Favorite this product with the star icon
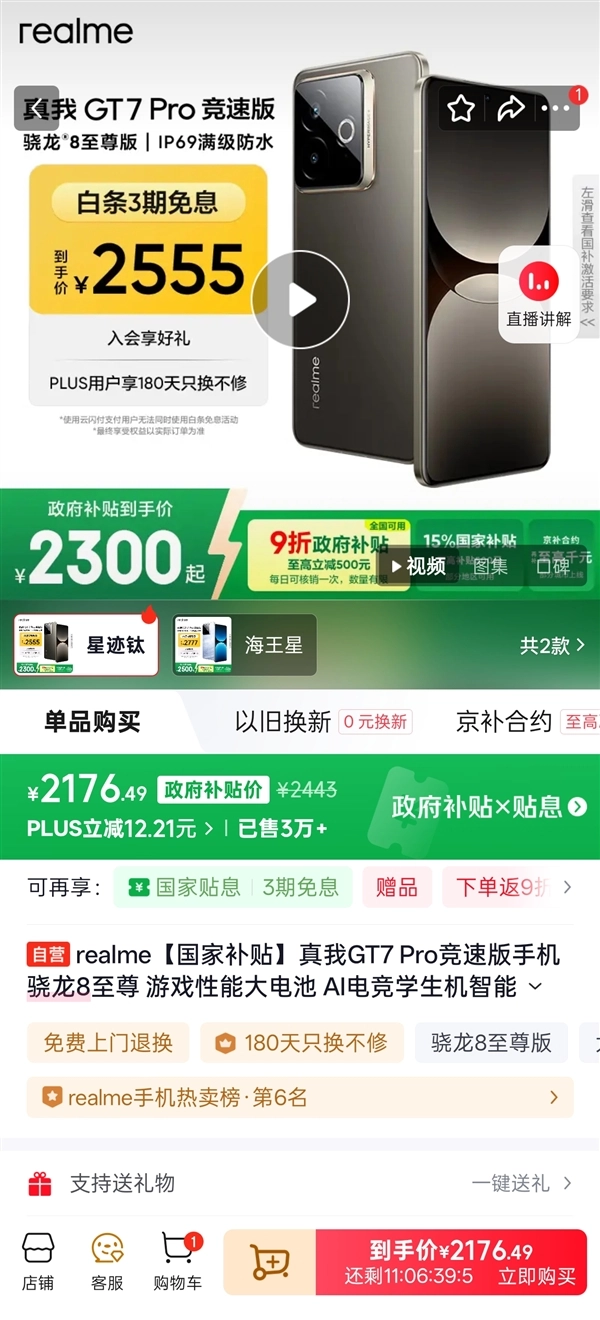This screenshot has width=600, height=1320. (461, 108)
